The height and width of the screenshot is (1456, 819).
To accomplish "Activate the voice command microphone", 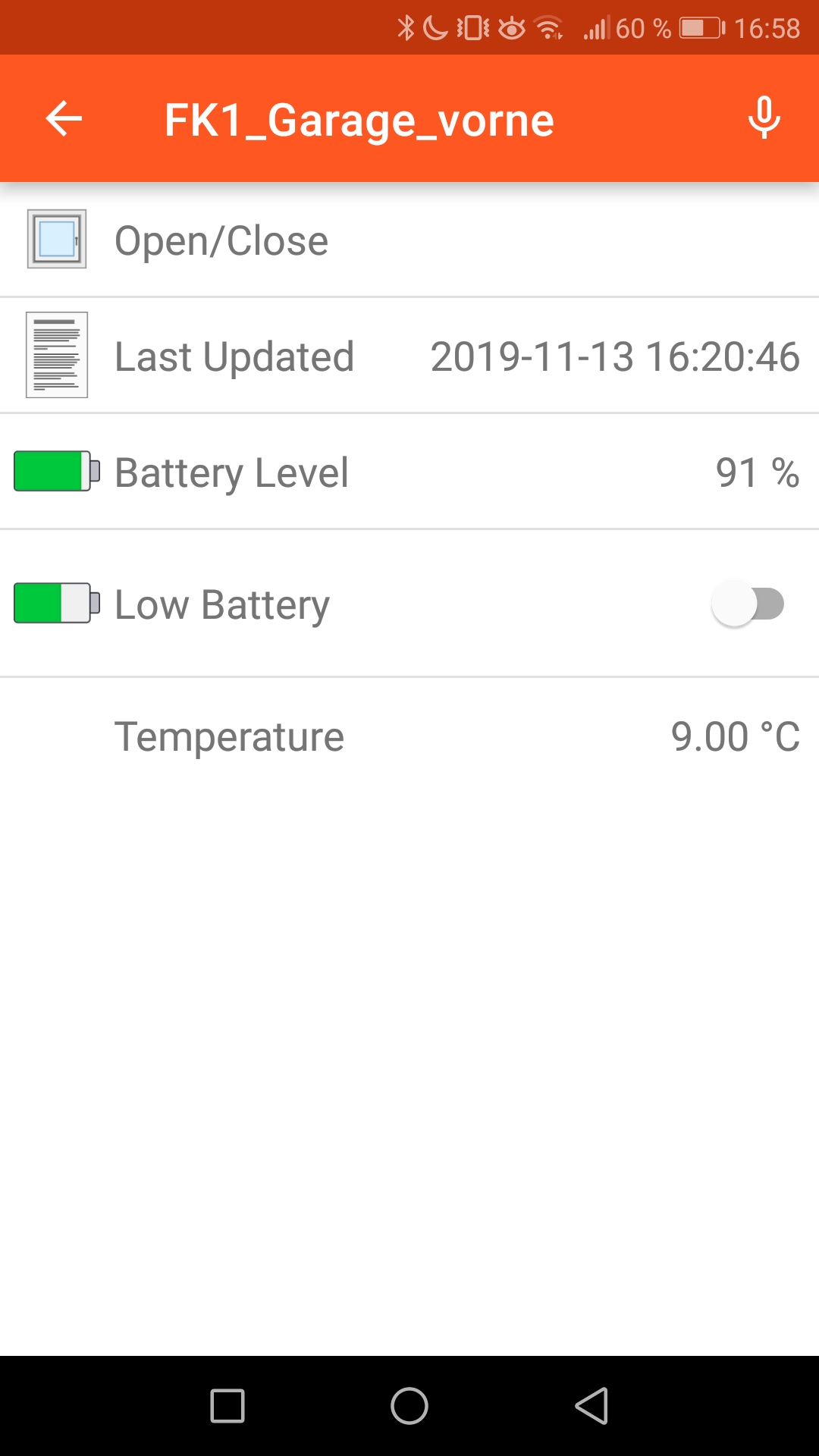I will [x=764, y=118].
